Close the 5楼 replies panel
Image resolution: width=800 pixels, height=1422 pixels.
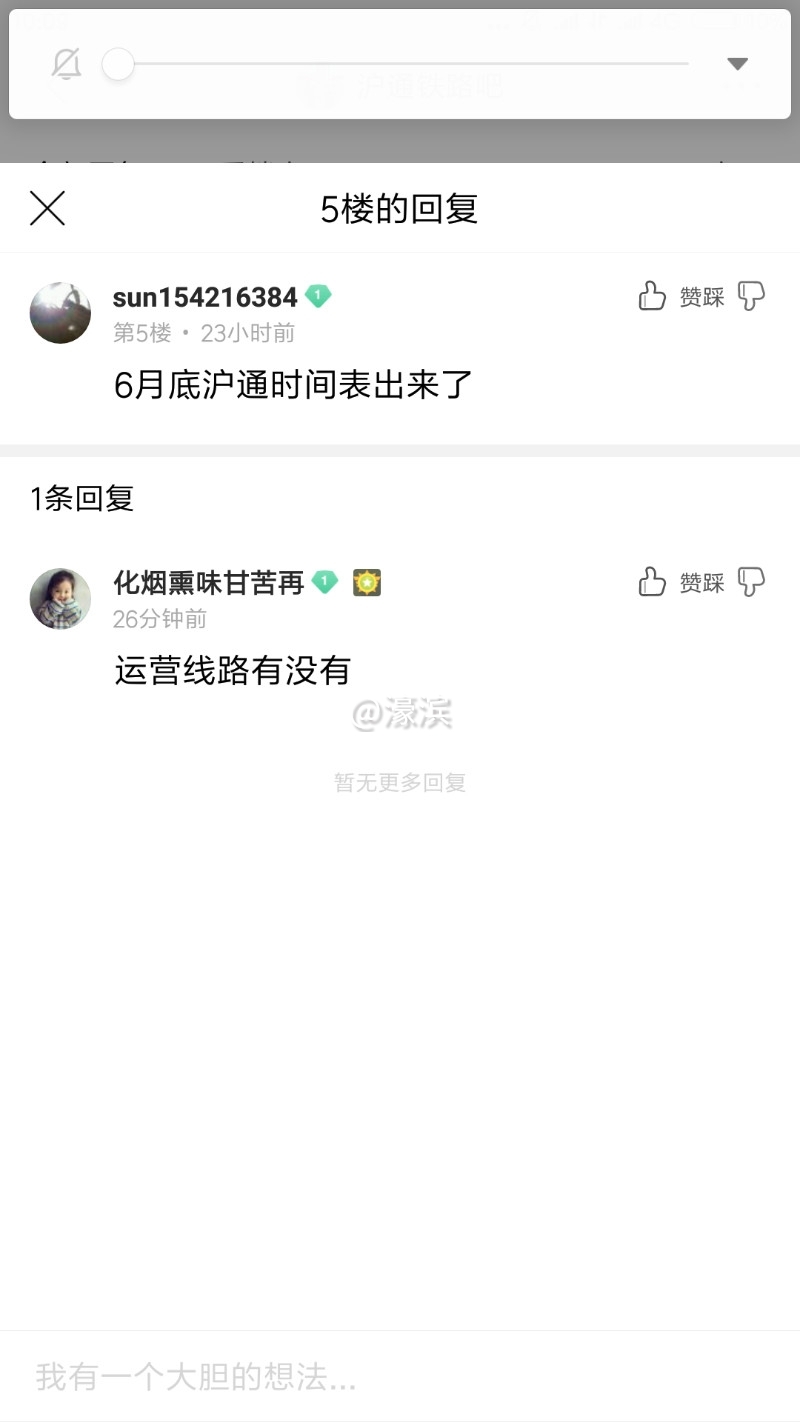pos(47,208)
